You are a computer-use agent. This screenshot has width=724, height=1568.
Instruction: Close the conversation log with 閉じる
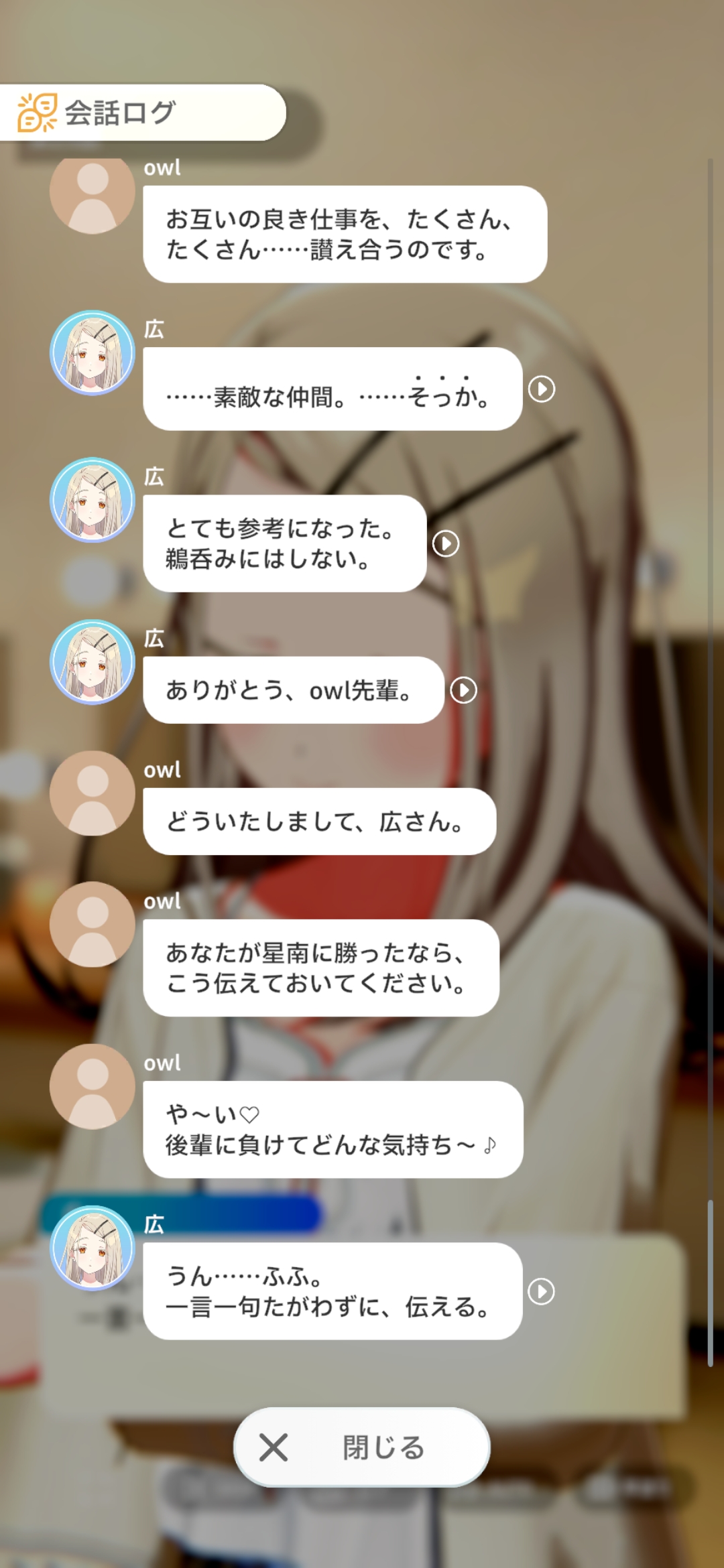tap(362, 1447)
